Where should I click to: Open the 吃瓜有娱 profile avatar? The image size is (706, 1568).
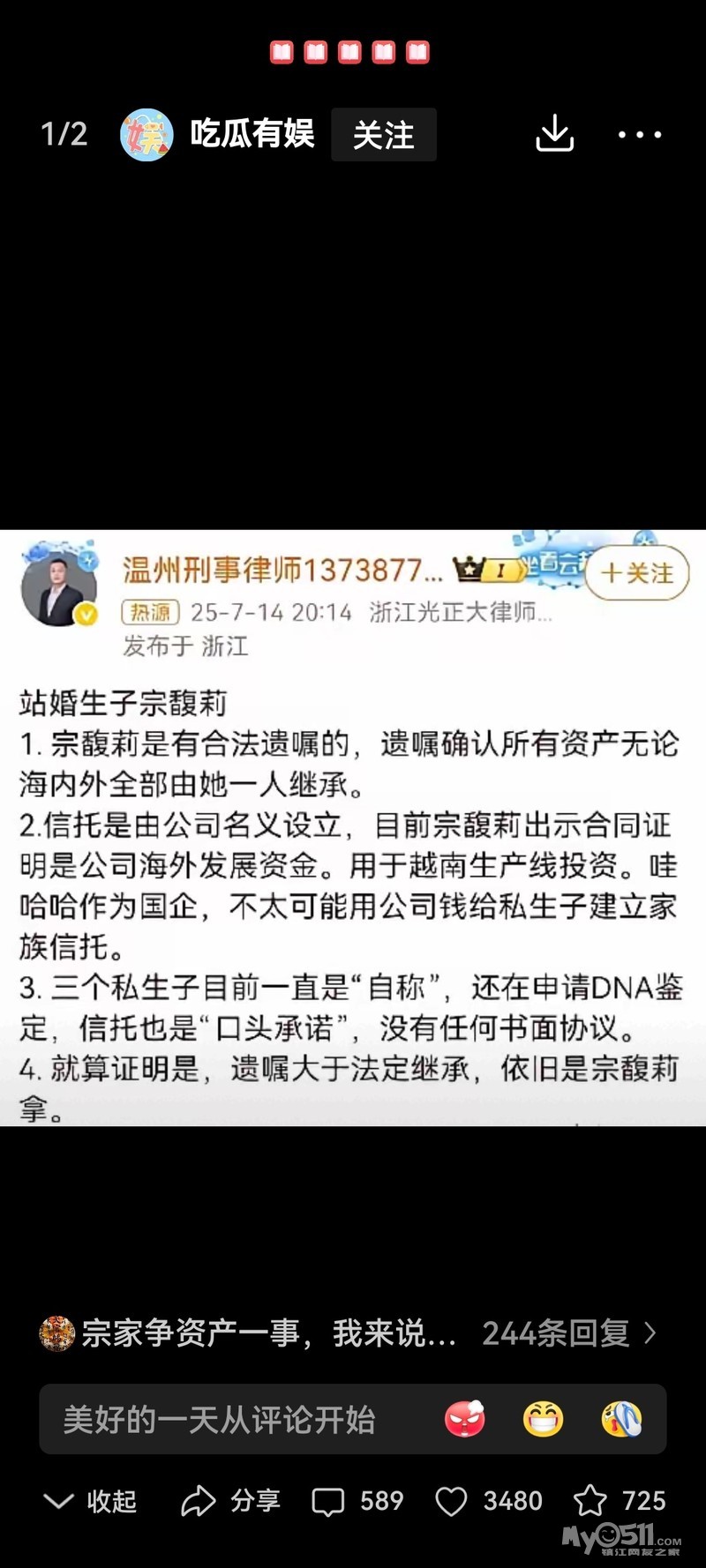[x=146, y=135]
